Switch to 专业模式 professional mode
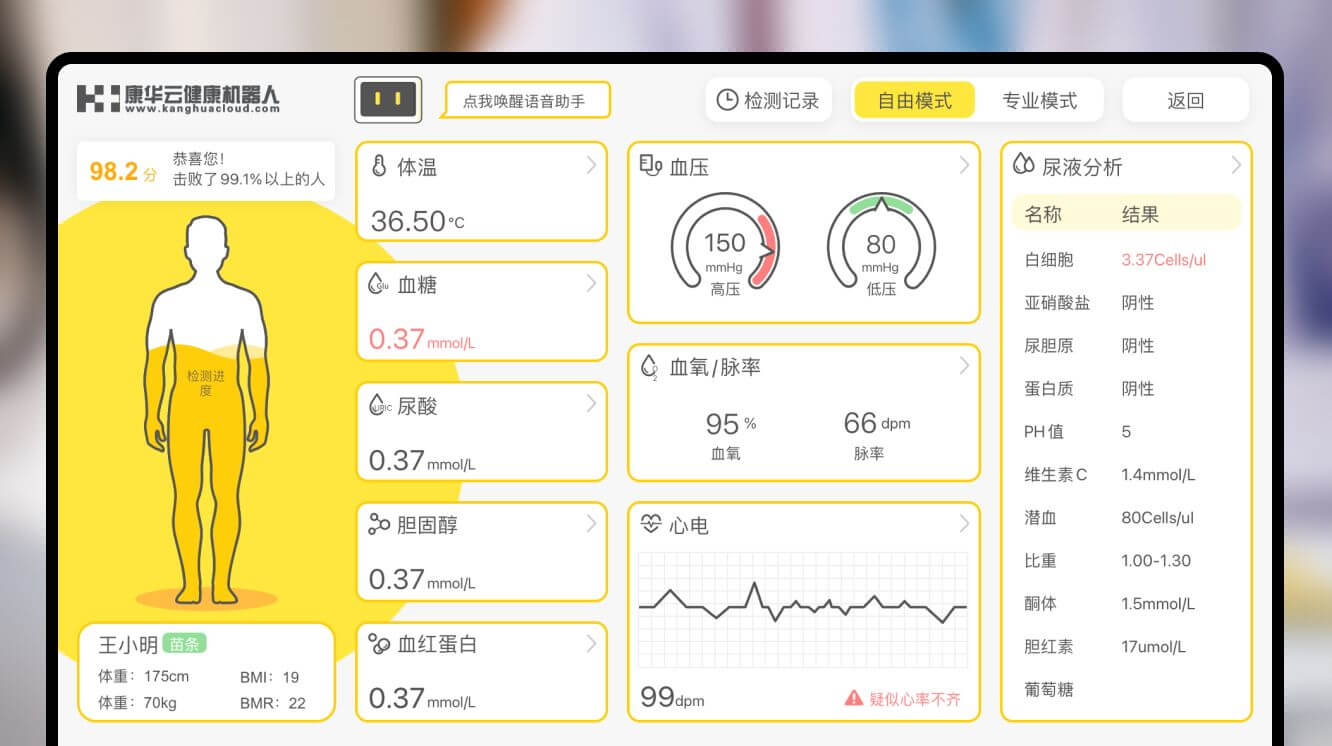The image size is (1332, 746). coord(1039,100)
